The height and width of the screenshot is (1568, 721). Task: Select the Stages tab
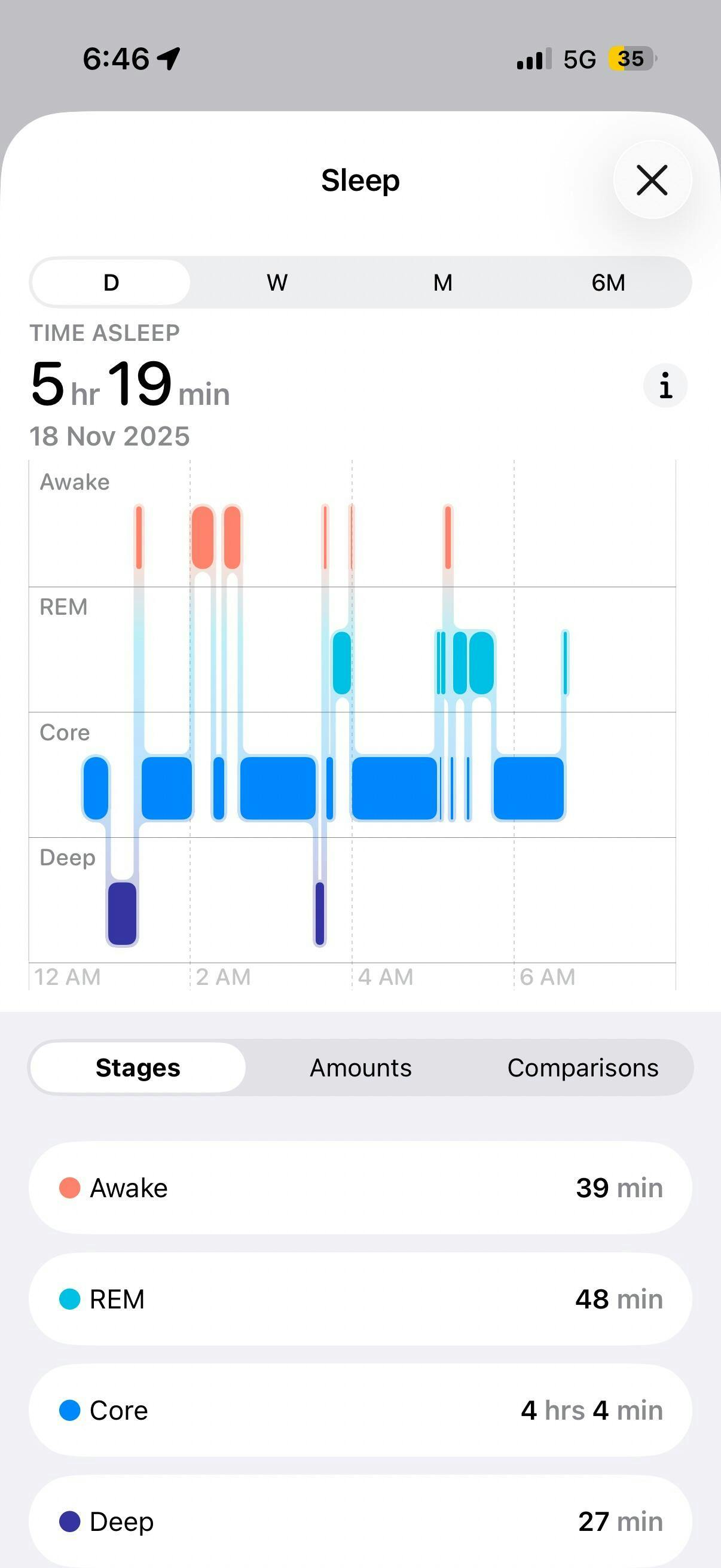coord(138,1067)
